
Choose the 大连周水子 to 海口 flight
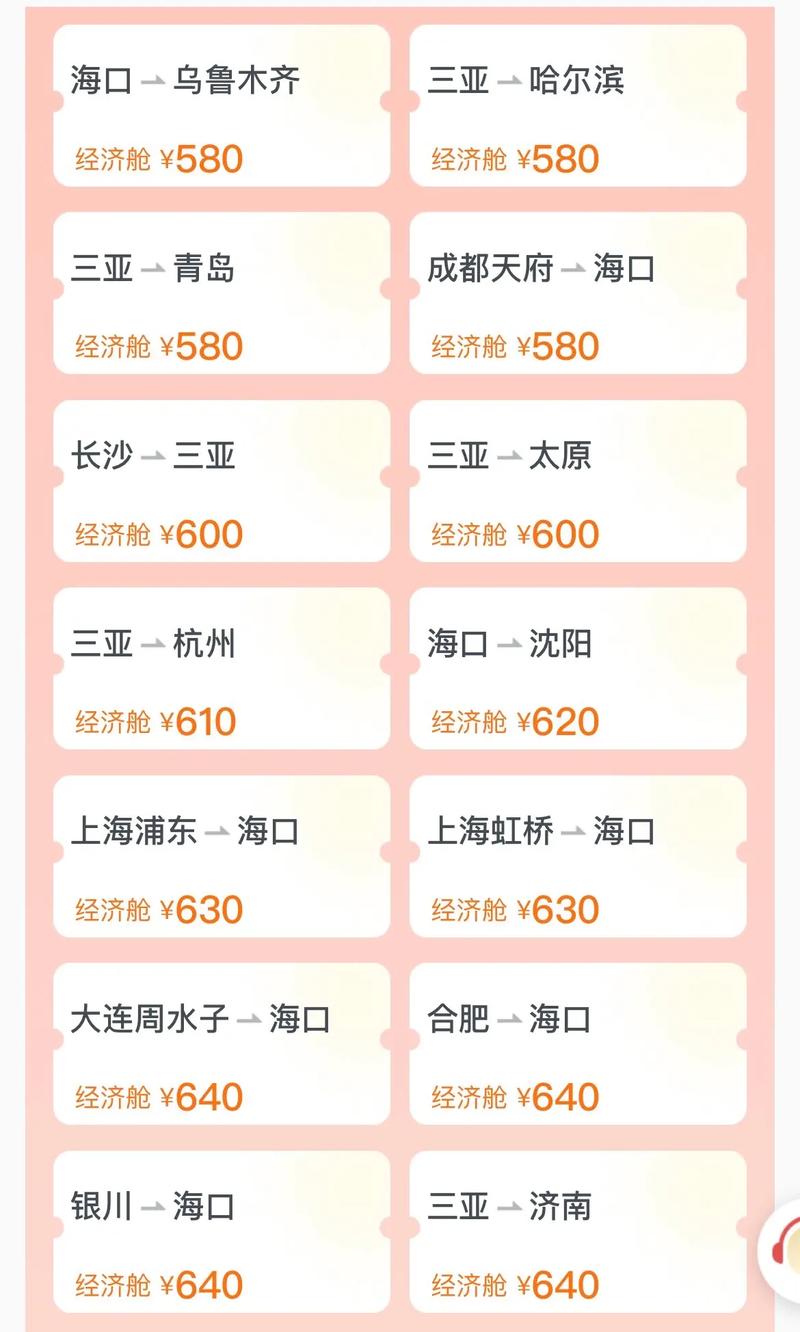tap(221, 1044)
